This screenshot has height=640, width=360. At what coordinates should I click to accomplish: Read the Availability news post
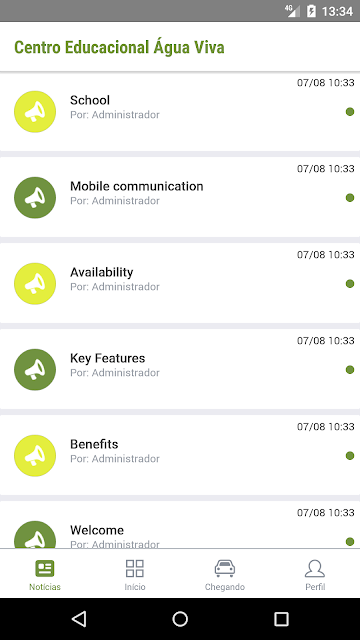click(180, 284)
